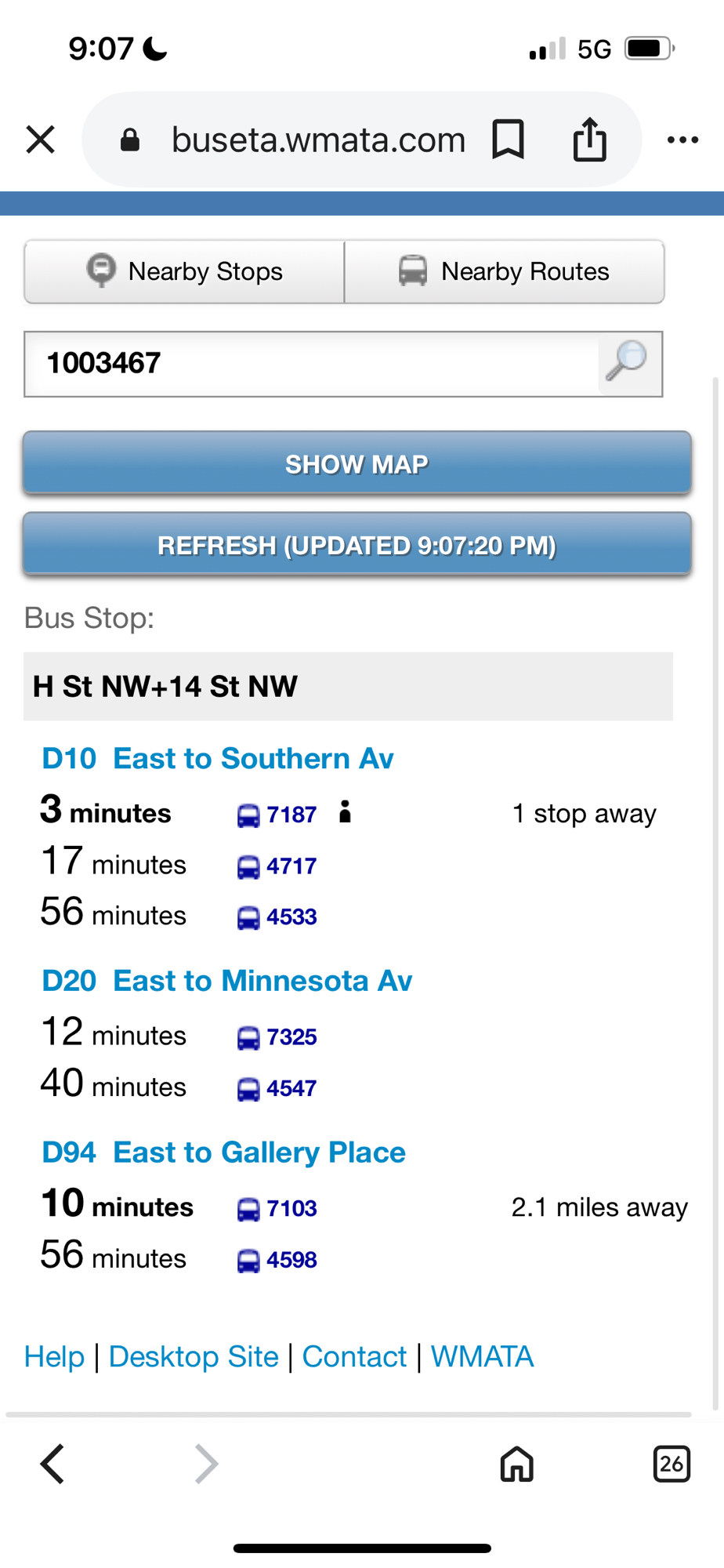Tap the magnifying glass search icon
The height and width of the screenshot is (1568, 724).
click(x=628, y=362)
